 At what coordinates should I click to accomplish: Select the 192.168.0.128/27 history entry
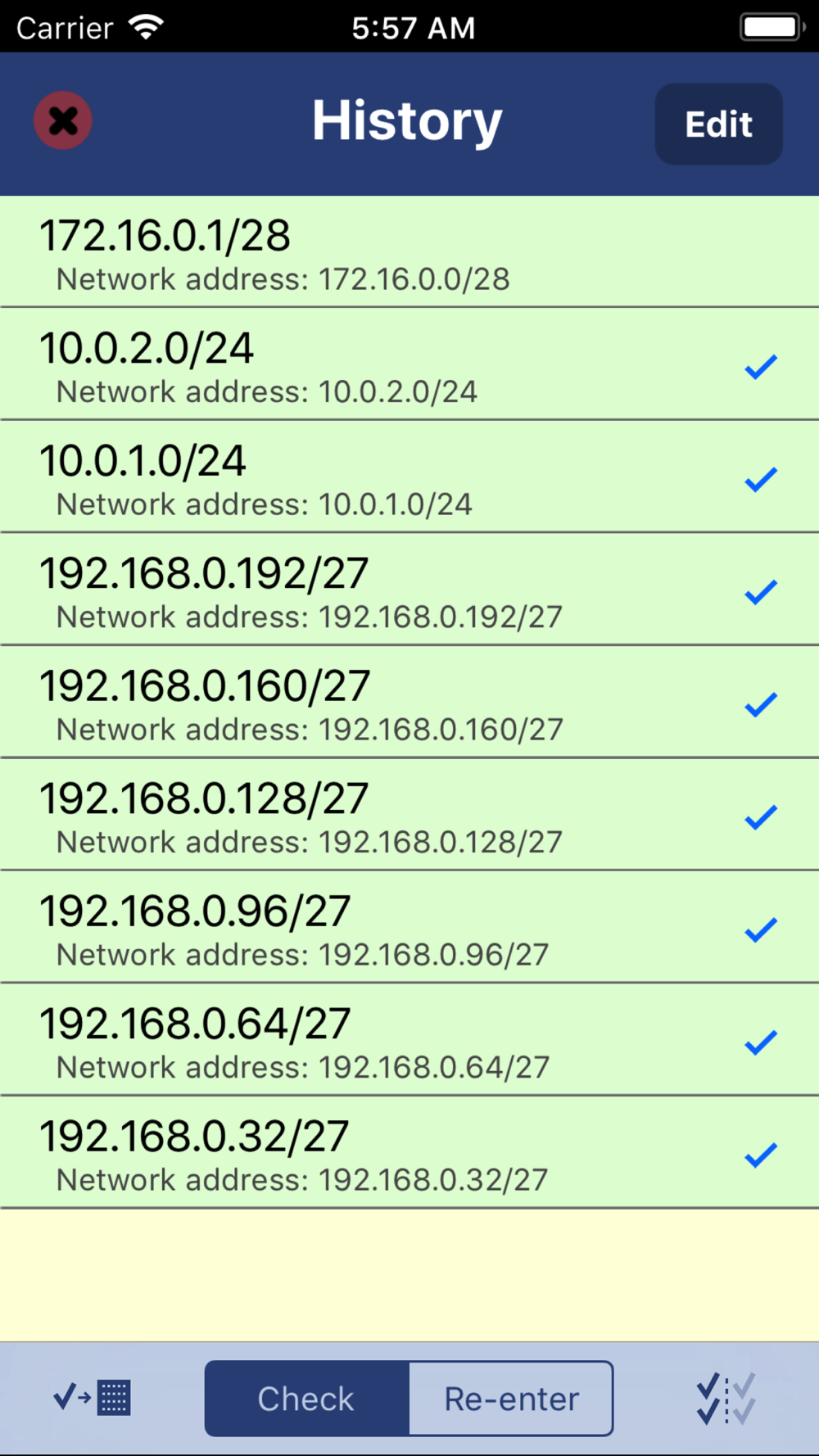click(x=409, y=815)
